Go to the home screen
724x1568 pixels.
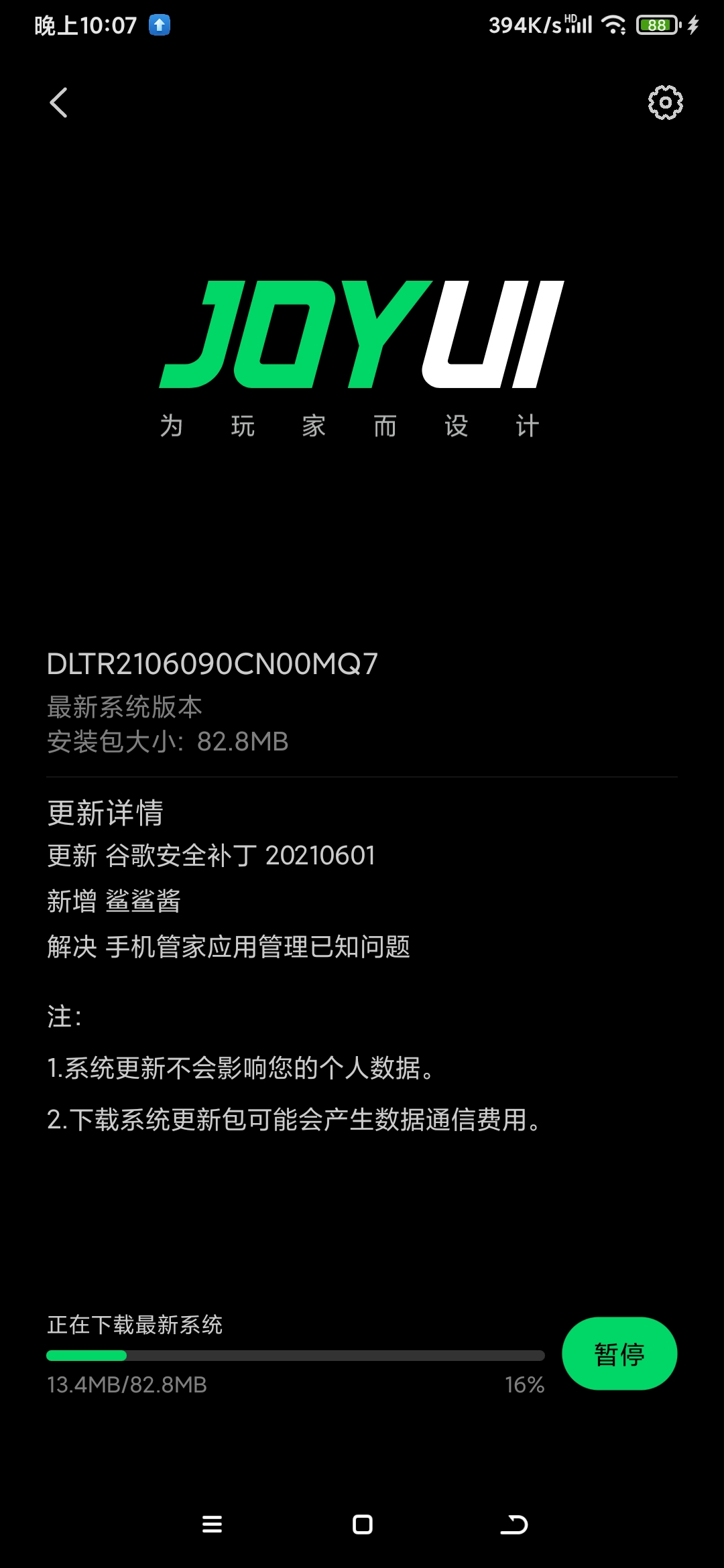(363, 1524)
